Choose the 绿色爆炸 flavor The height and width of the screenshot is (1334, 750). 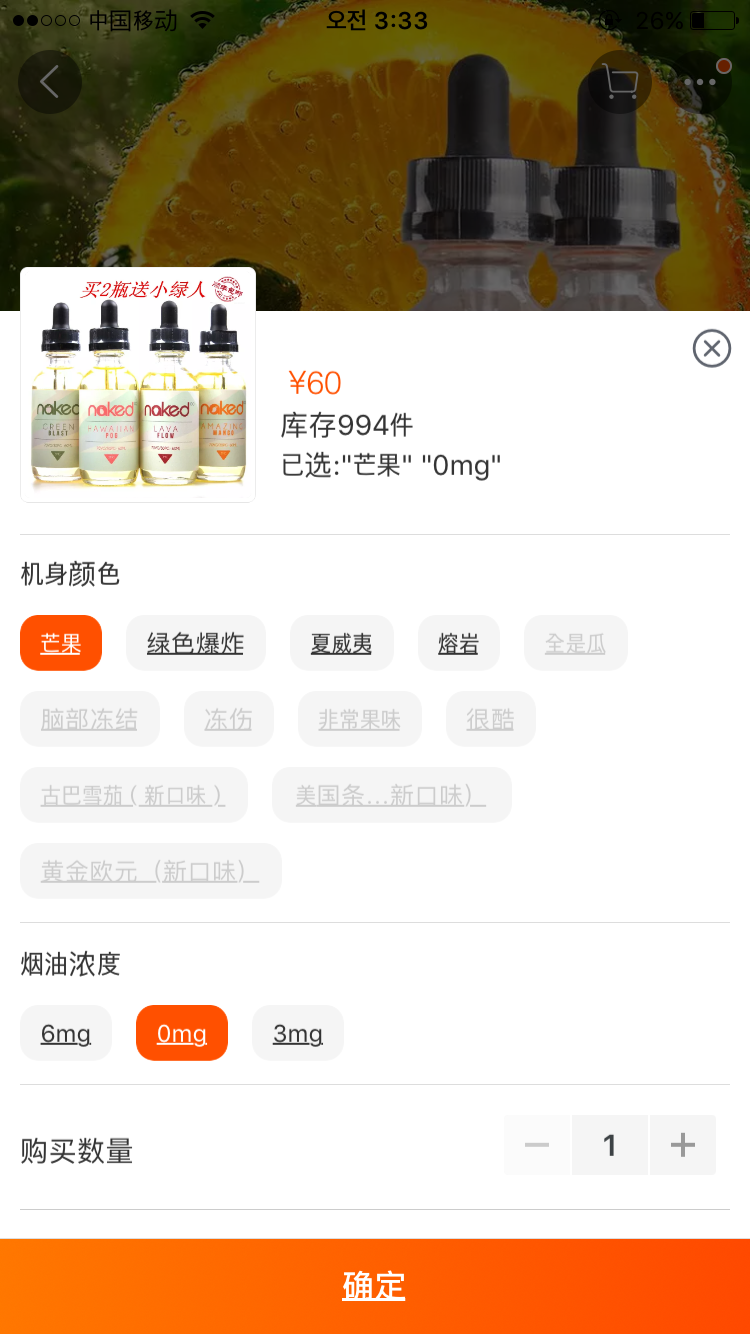tap(196, 643)
